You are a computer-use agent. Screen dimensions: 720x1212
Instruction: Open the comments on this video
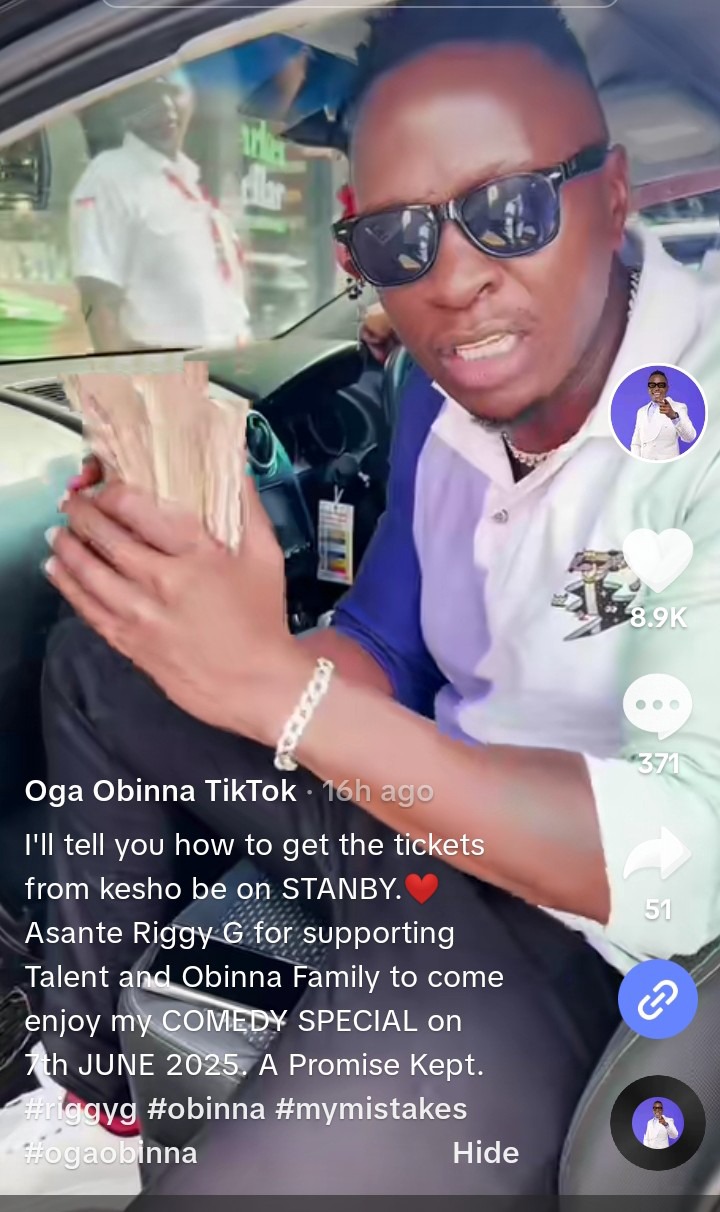click(657, 708)
